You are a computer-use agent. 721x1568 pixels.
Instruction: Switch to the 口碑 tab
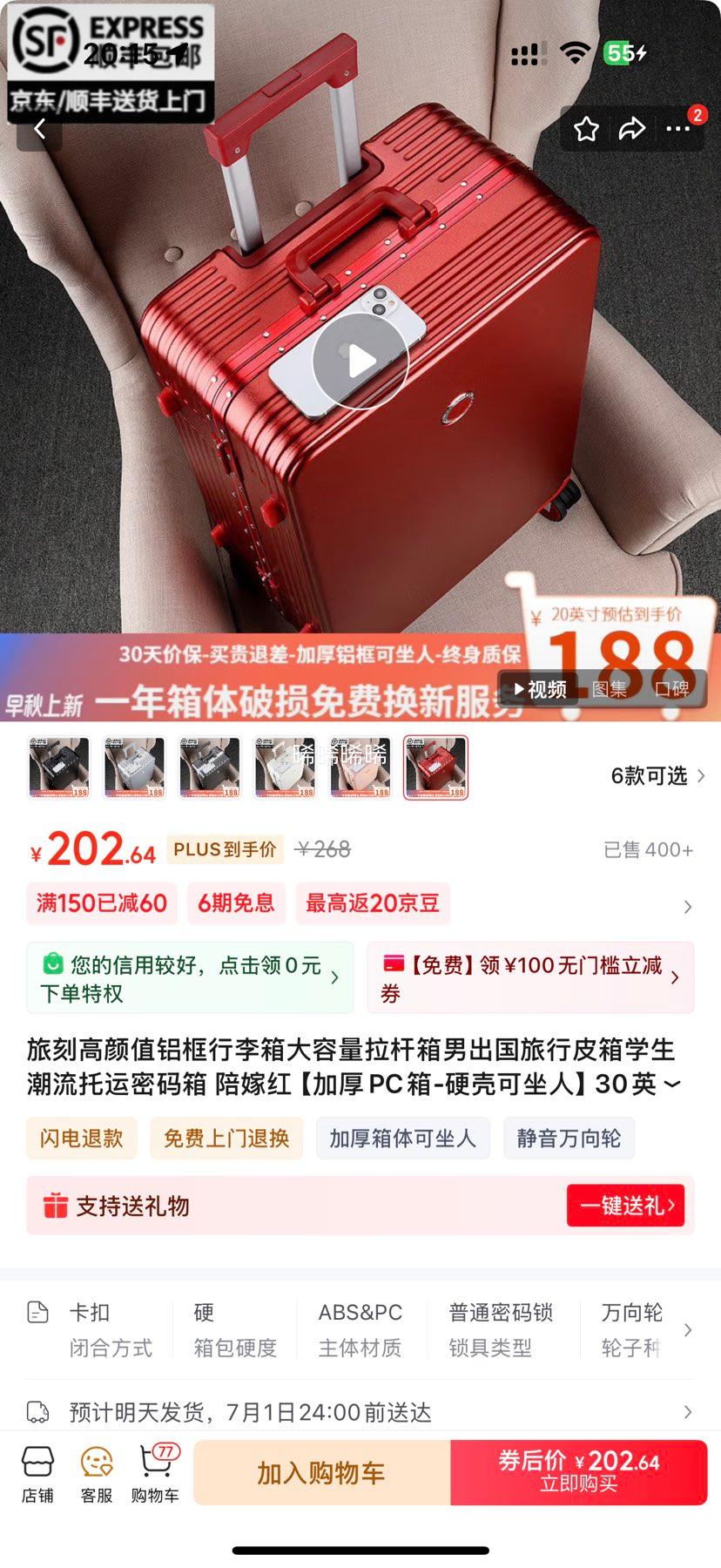tap(671, 689)
